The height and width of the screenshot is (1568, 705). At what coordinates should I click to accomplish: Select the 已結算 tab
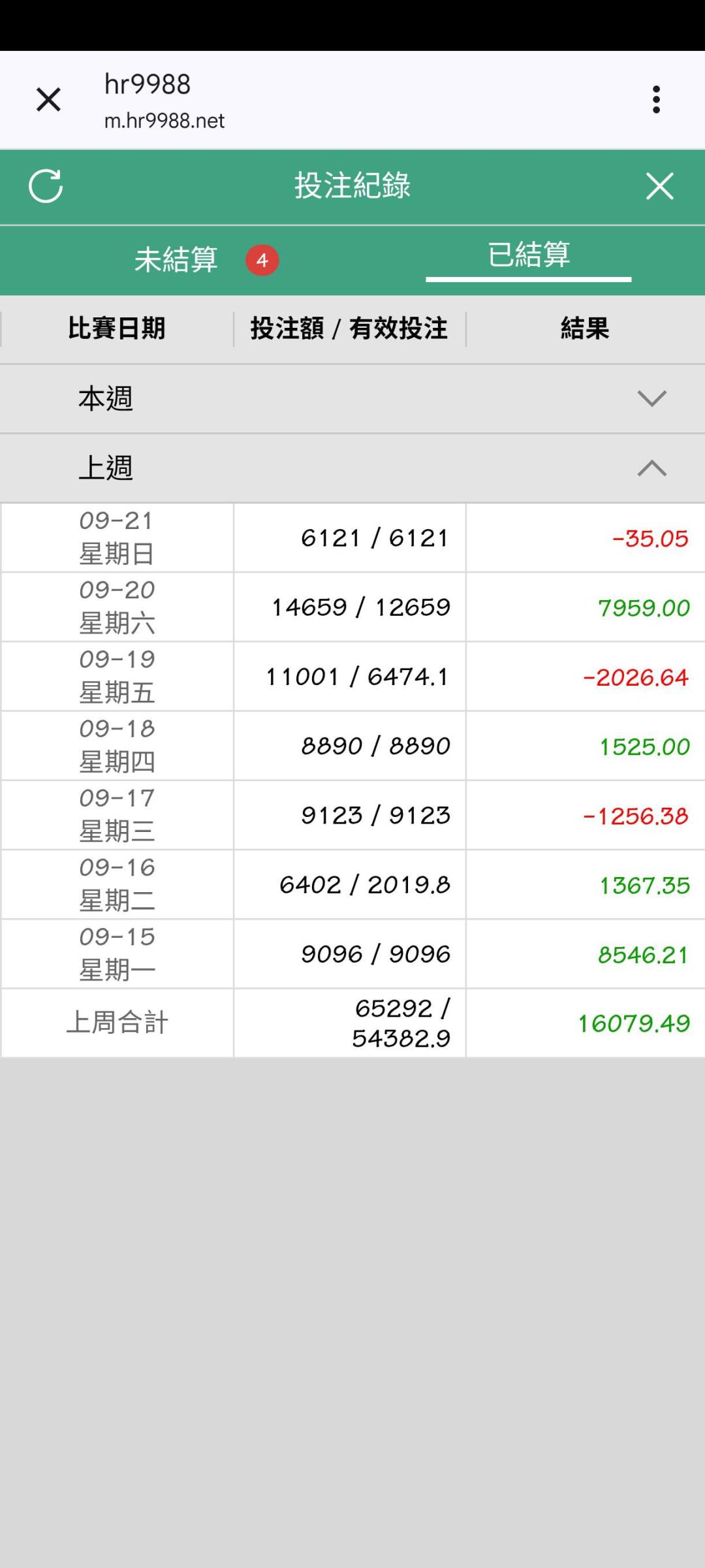click(528, 255)
